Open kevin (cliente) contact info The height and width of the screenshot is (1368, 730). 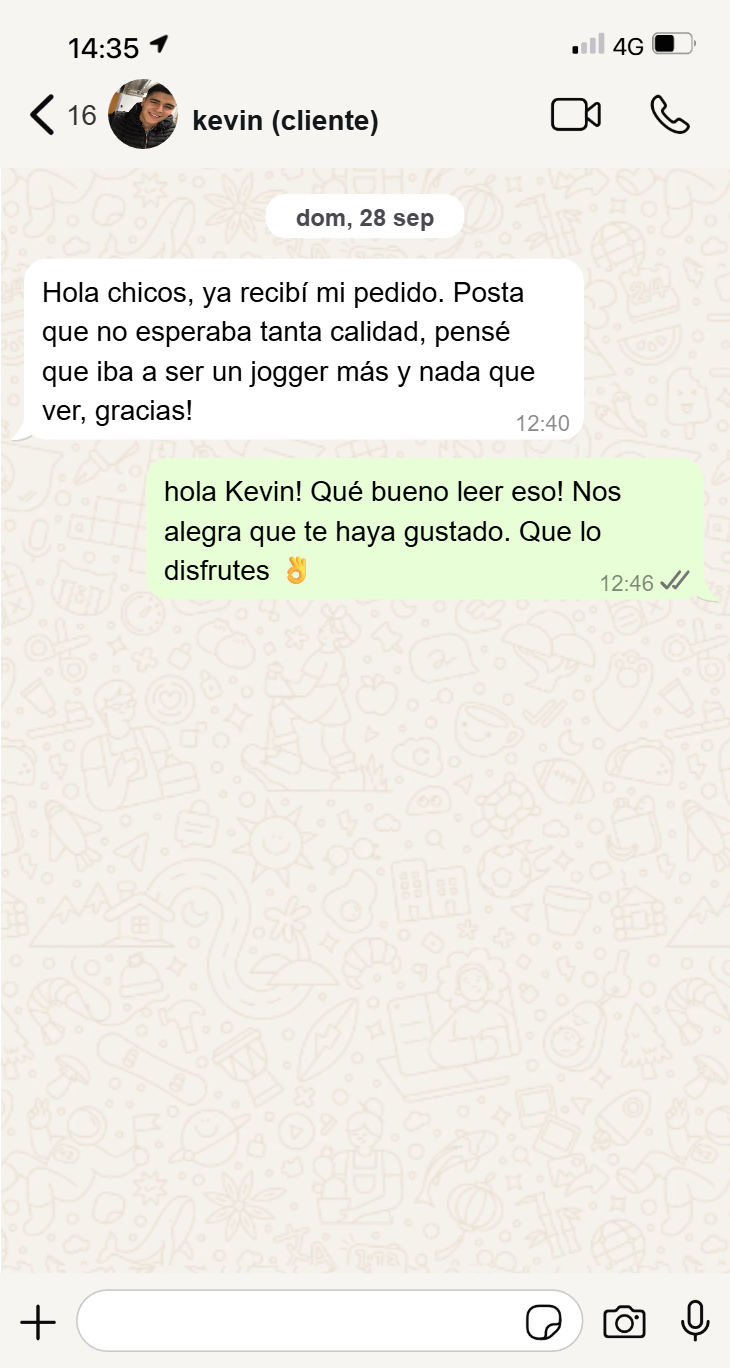[285, 121]
